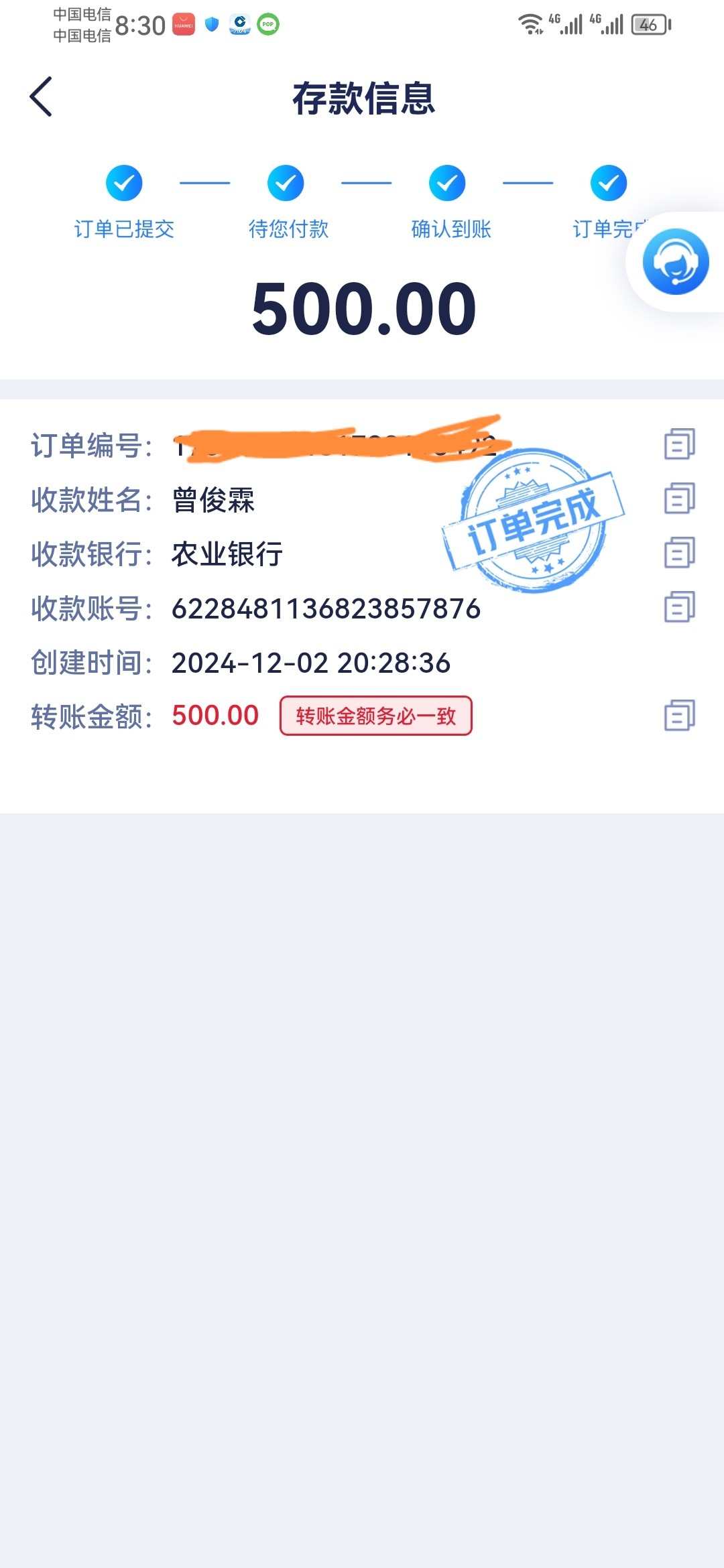Copy the 订单编号 order number
The image size is (724, 1568).
pyautogui.click(x=679, y=444)
